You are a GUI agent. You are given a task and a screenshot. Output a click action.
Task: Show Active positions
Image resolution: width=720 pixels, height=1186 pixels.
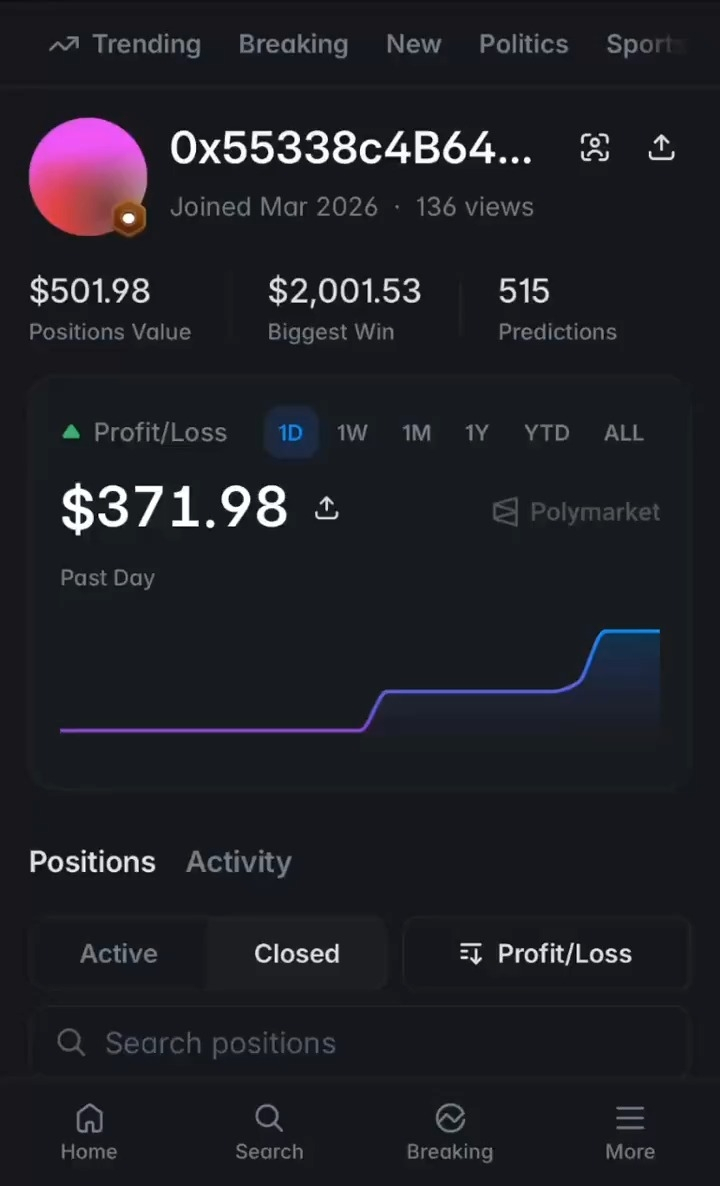[119, 953]
